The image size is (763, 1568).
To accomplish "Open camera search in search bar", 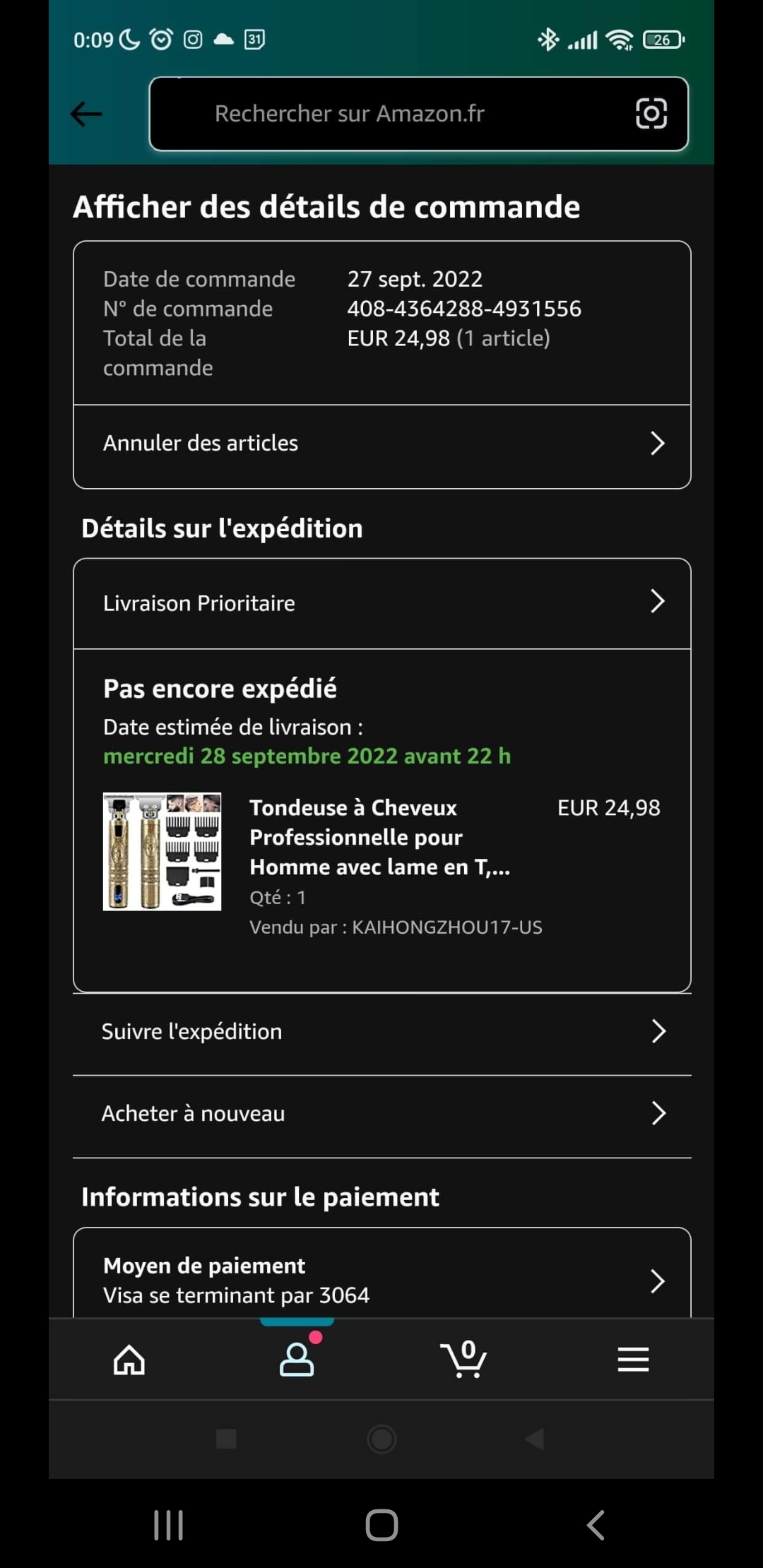I will tap(651, 114).
